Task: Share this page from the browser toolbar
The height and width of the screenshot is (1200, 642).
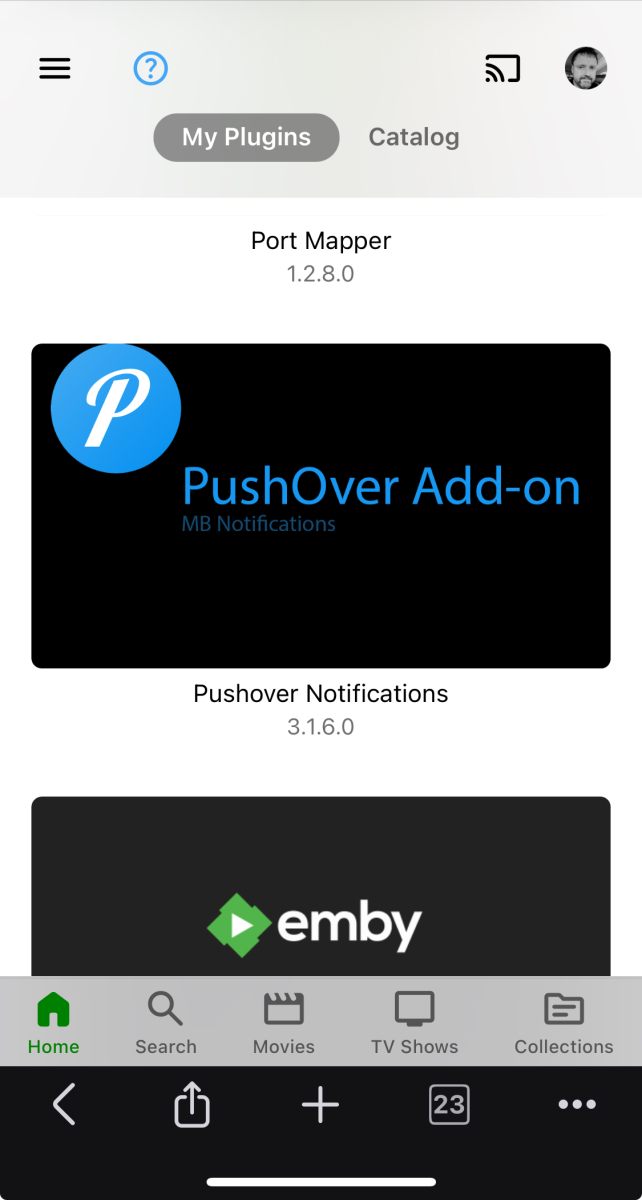Action: 192,1105
